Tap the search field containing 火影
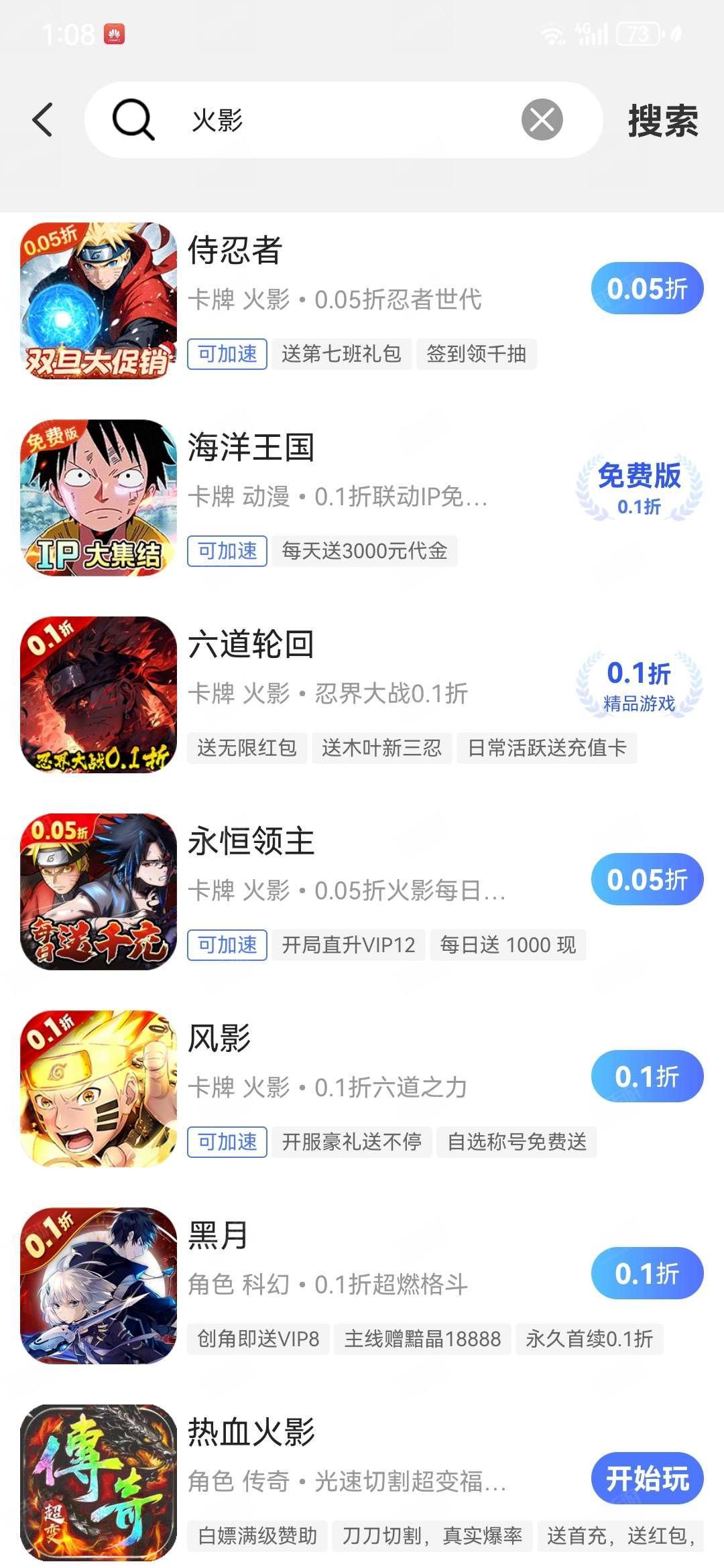Screen dimensions: 724x1568 (x=343, y=120)
